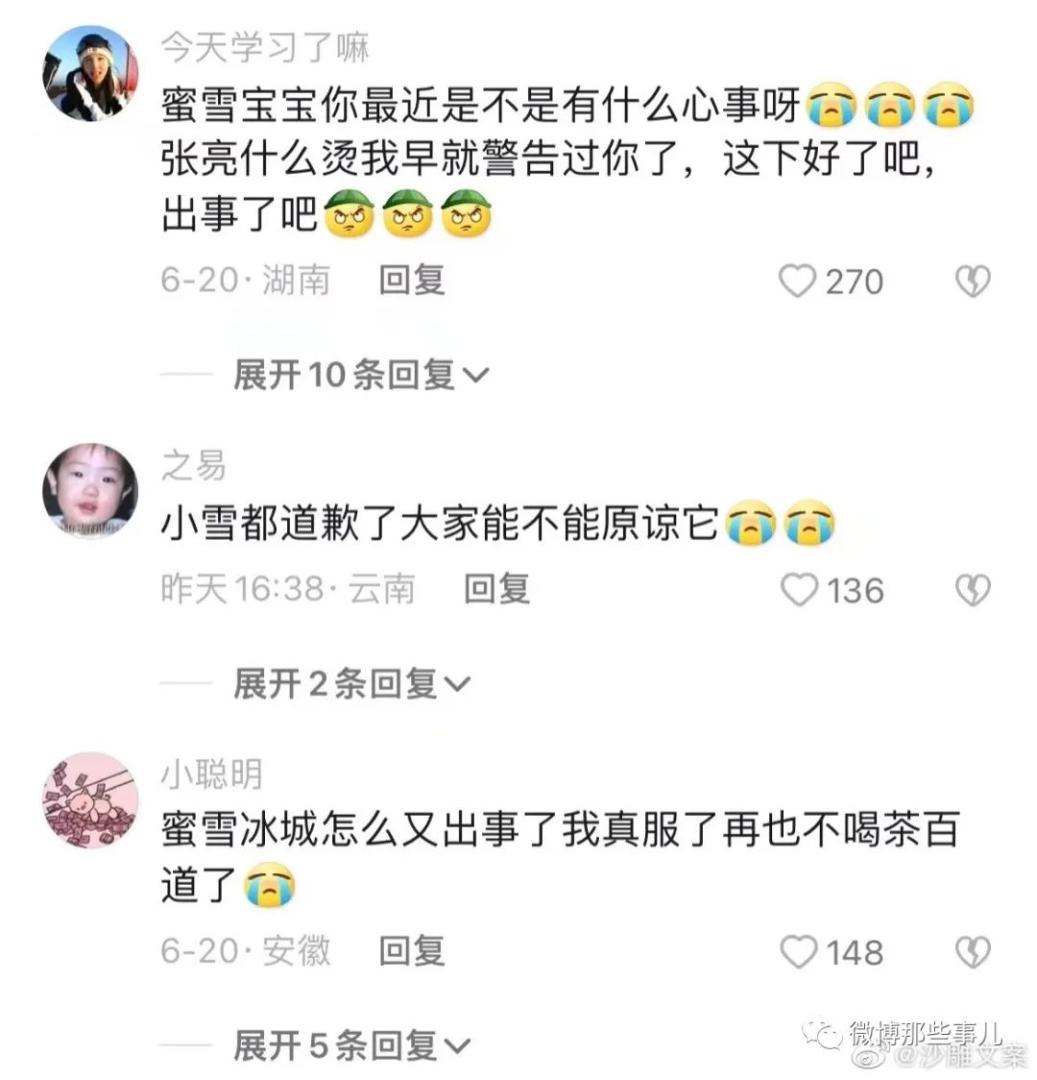
Task: Reply to 小聪明's comment
Action: (x=411, y=951)
